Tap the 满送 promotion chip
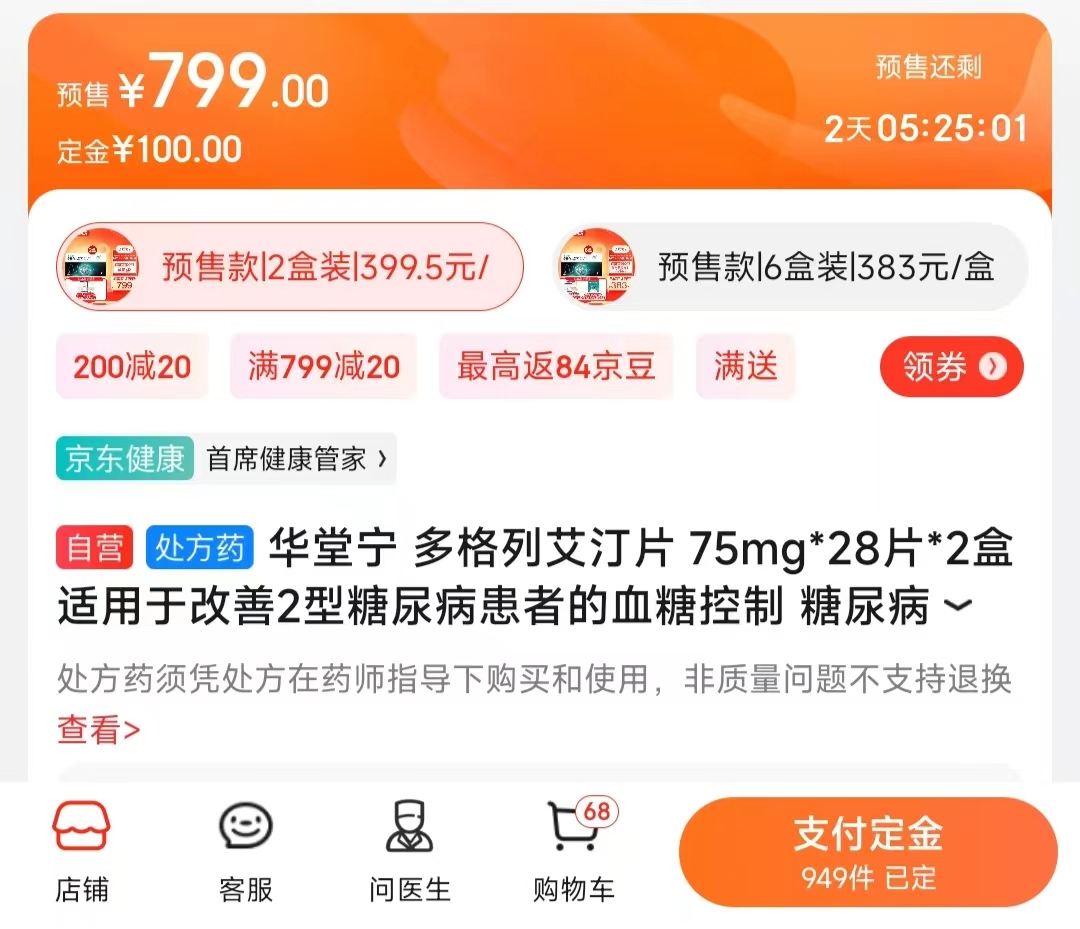Viewport: 1080px width, 929px height. click(745, 367)
